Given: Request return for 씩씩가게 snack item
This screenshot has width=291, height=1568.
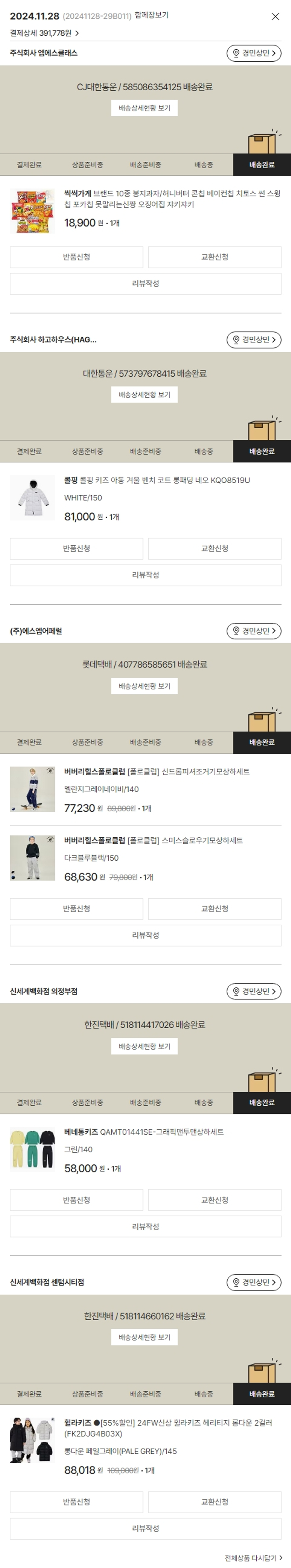Looking at the screenshot, I should tap(76, 257).
